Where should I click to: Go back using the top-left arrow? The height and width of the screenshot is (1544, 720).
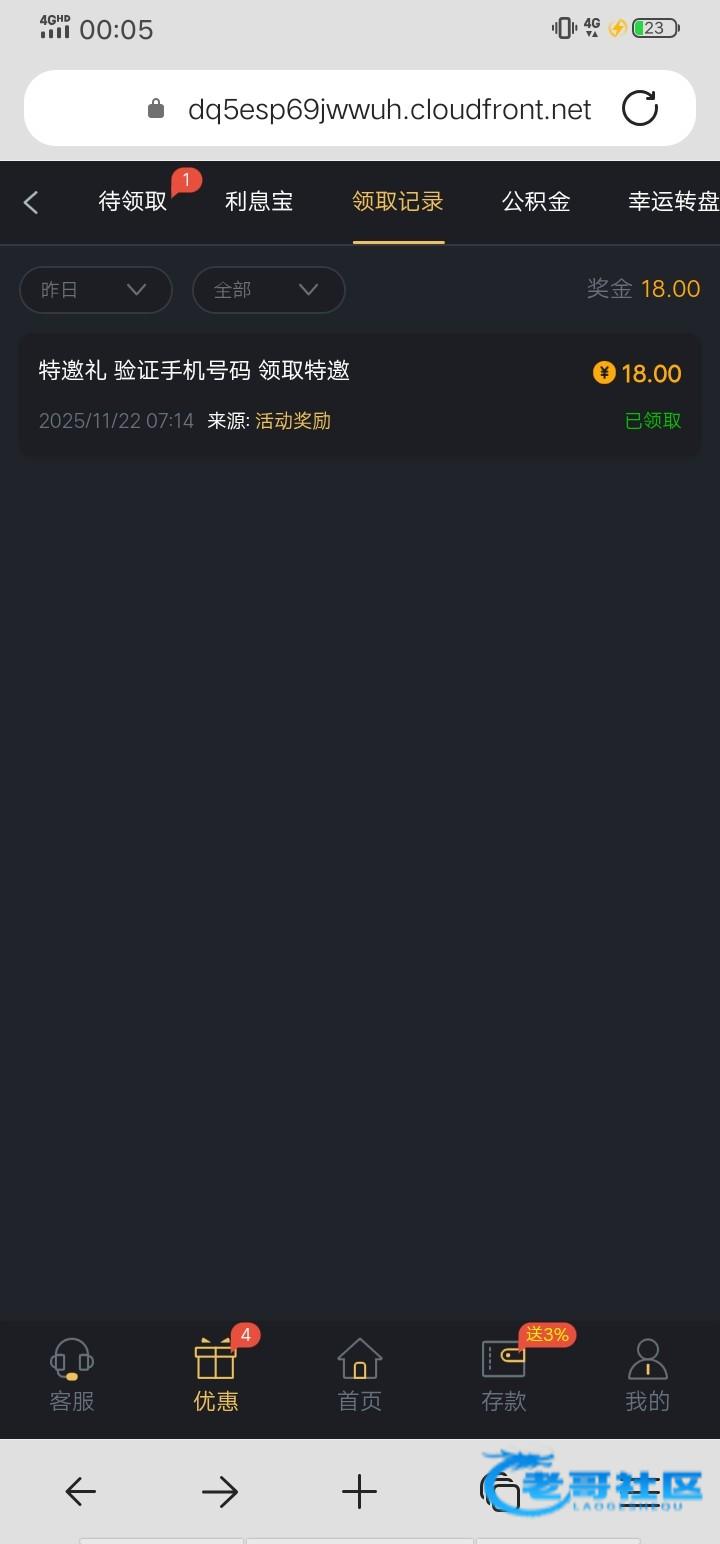[x=31, y=203]
